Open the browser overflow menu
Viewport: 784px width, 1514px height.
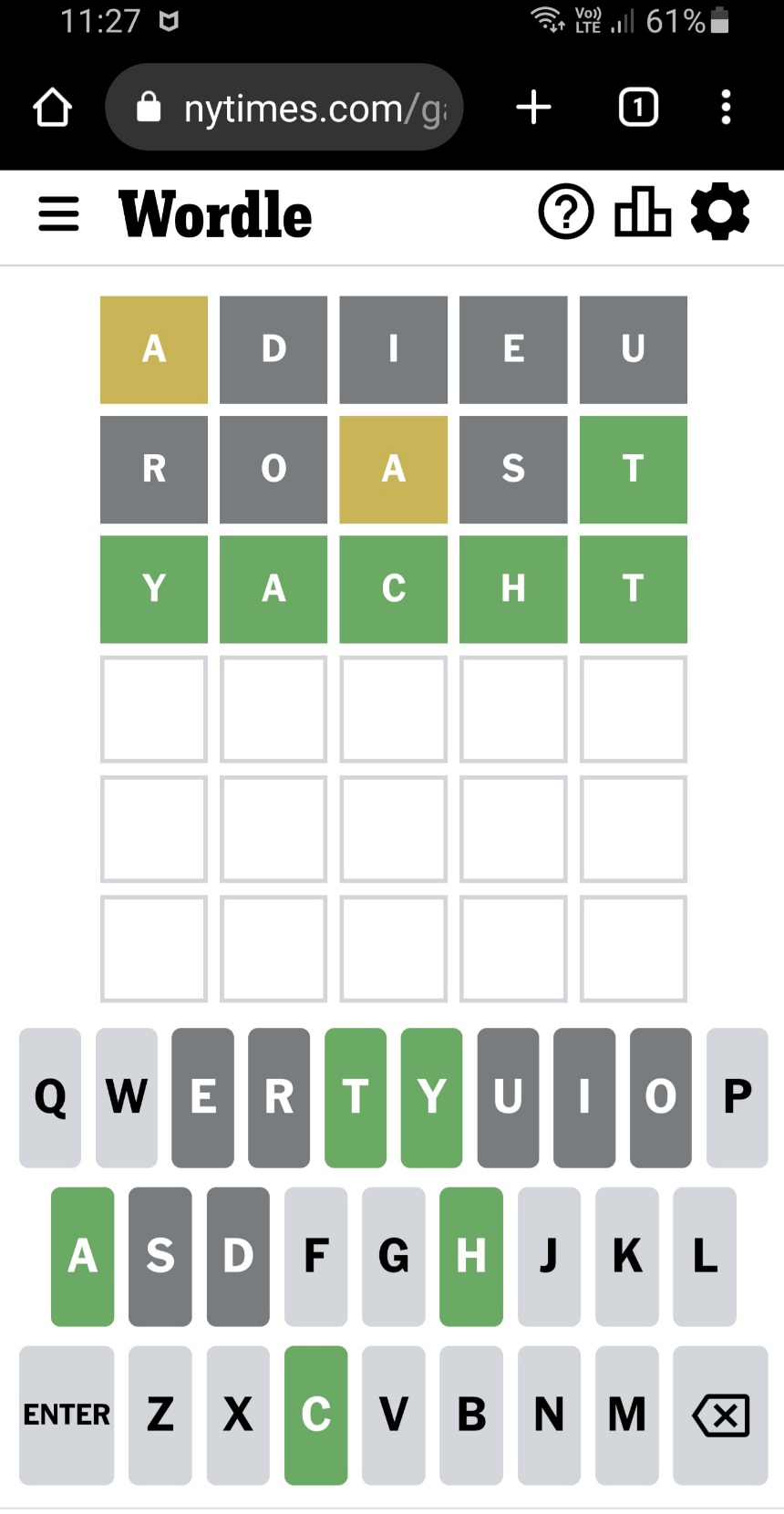726,108
